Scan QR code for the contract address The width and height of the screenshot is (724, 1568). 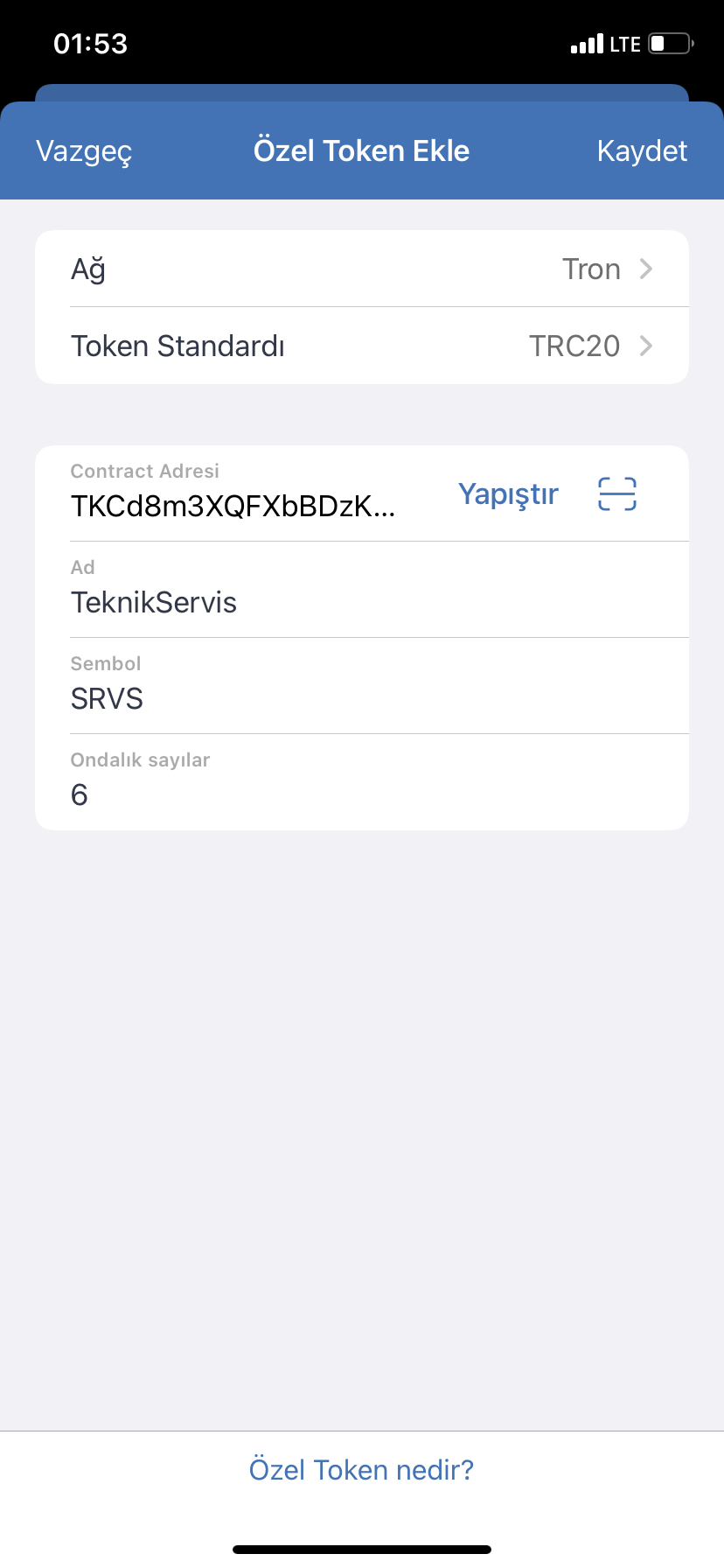(x=617, y=494)
